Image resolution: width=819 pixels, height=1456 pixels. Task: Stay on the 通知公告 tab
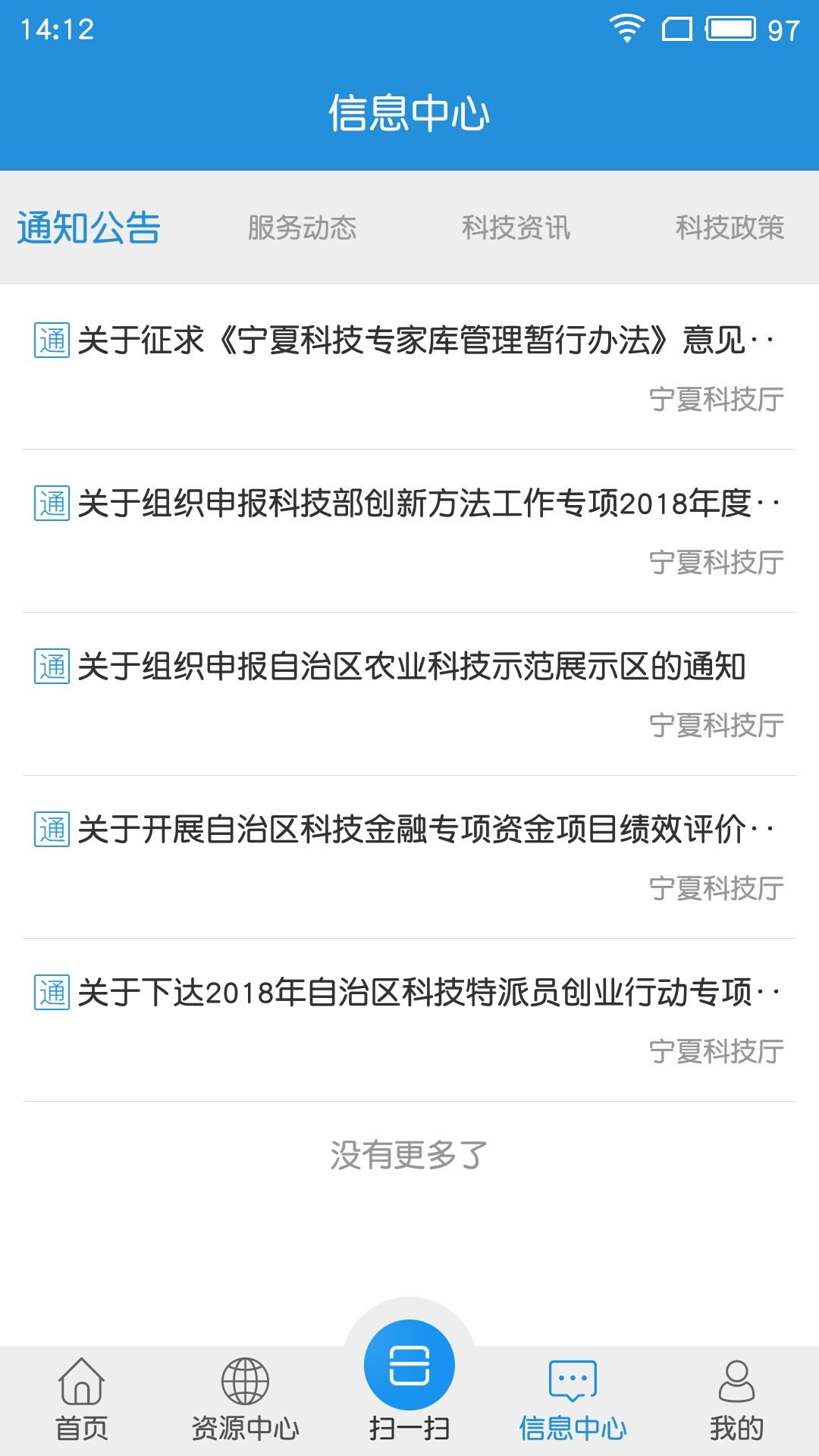[x=89, y=227]
